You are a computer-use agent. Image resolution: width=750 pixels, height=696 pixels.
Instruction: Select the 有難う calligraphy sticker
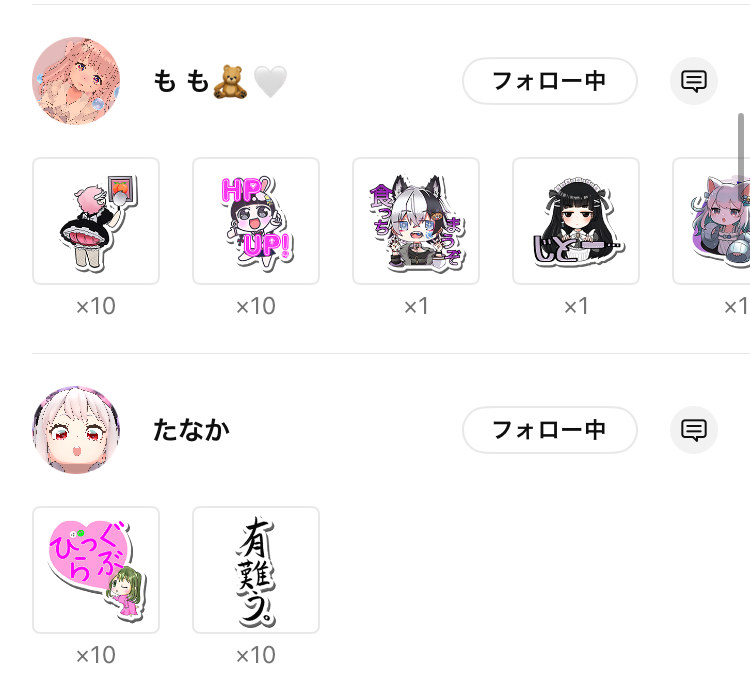pos(256,570)
